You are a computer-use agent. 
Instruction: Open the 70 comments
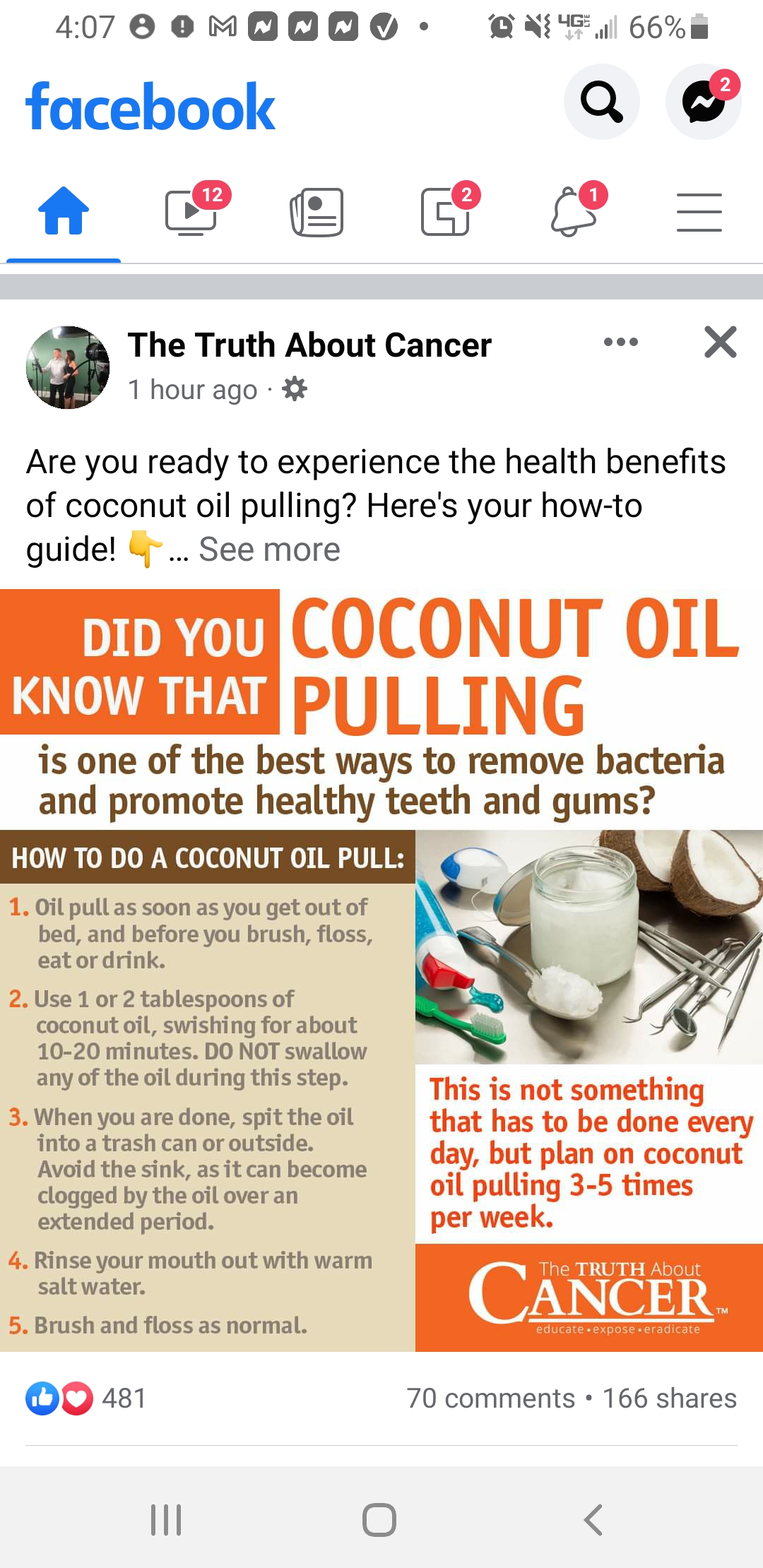[x=490, y=1398]
